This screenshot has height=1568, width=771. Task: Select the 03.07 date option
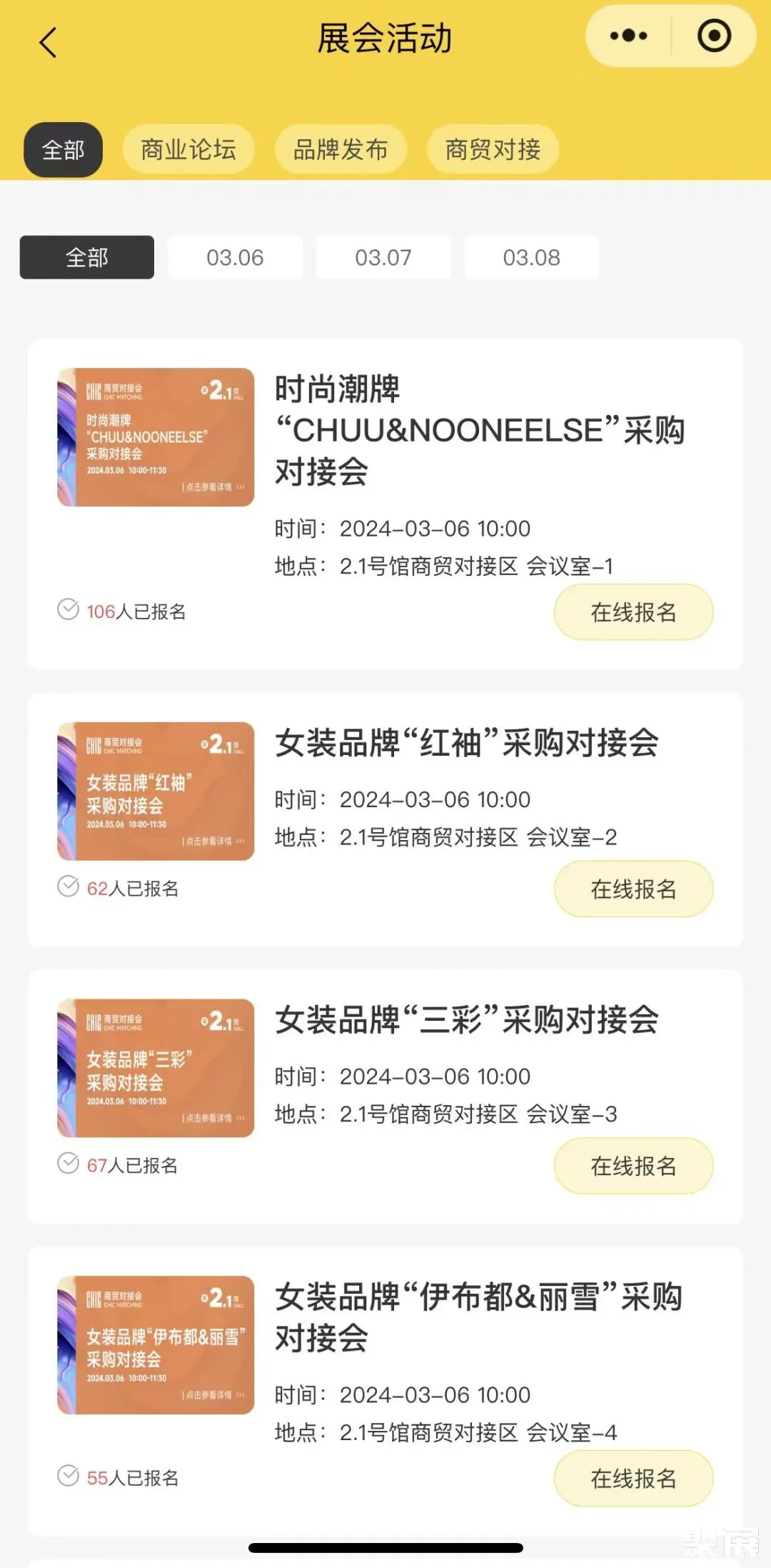(383, 257)
